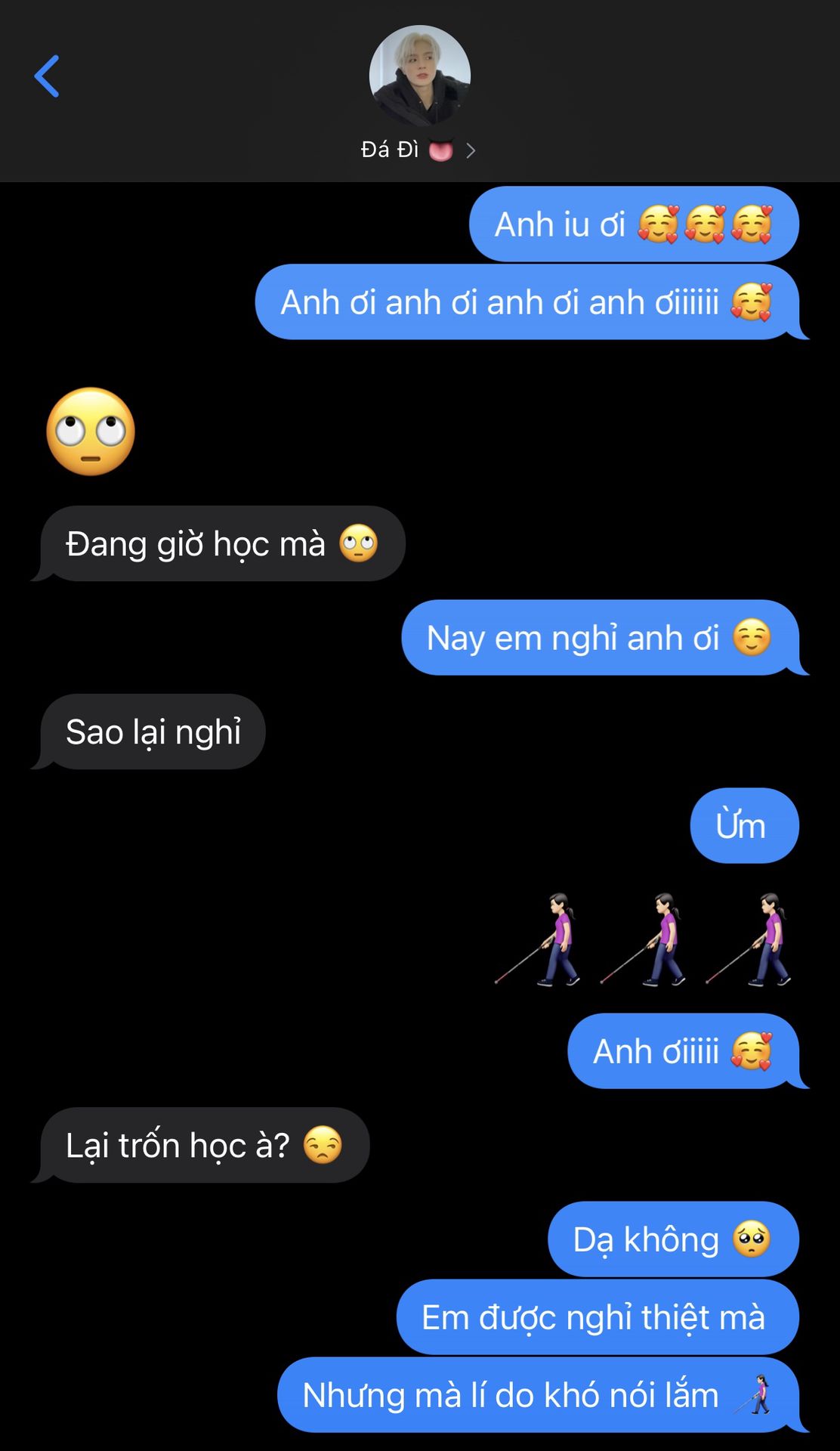Open contact details for Đá Đì

coord(418,150)
